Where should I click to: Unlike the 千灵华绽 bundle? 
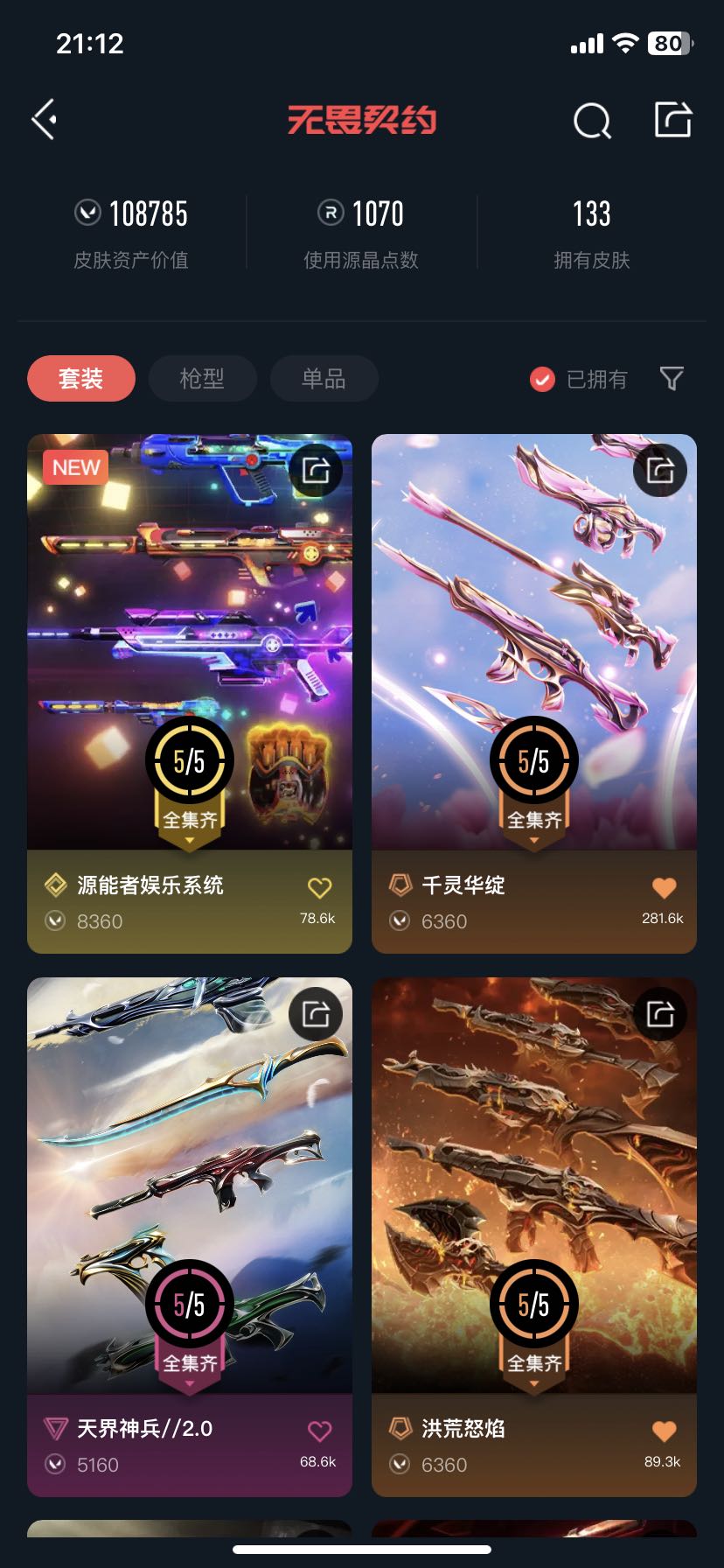point(664,888)
